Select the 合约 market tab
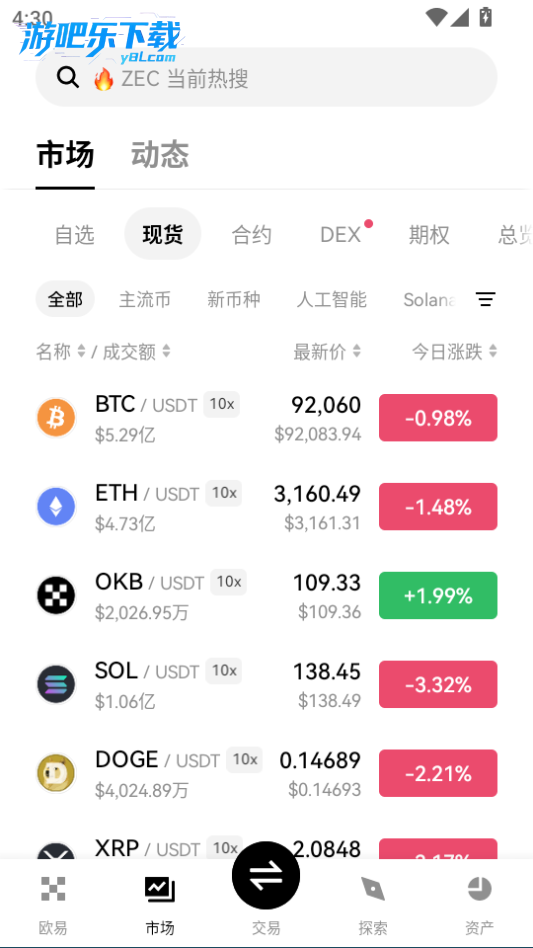The height and width of the screenshot is (948, 533). [x=251, y=235]
